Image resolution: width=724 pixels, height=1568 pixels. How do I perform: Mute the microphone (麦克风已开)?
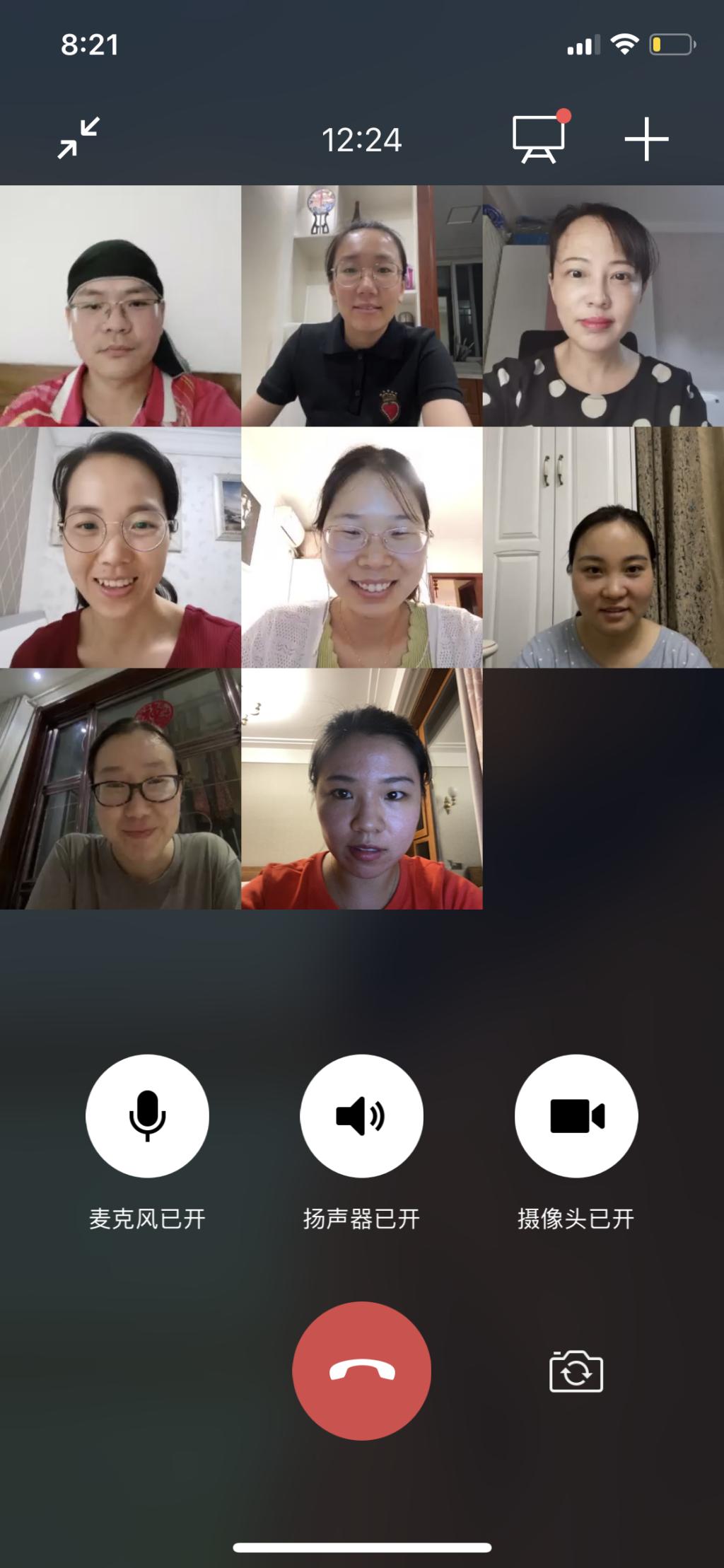147,1115
